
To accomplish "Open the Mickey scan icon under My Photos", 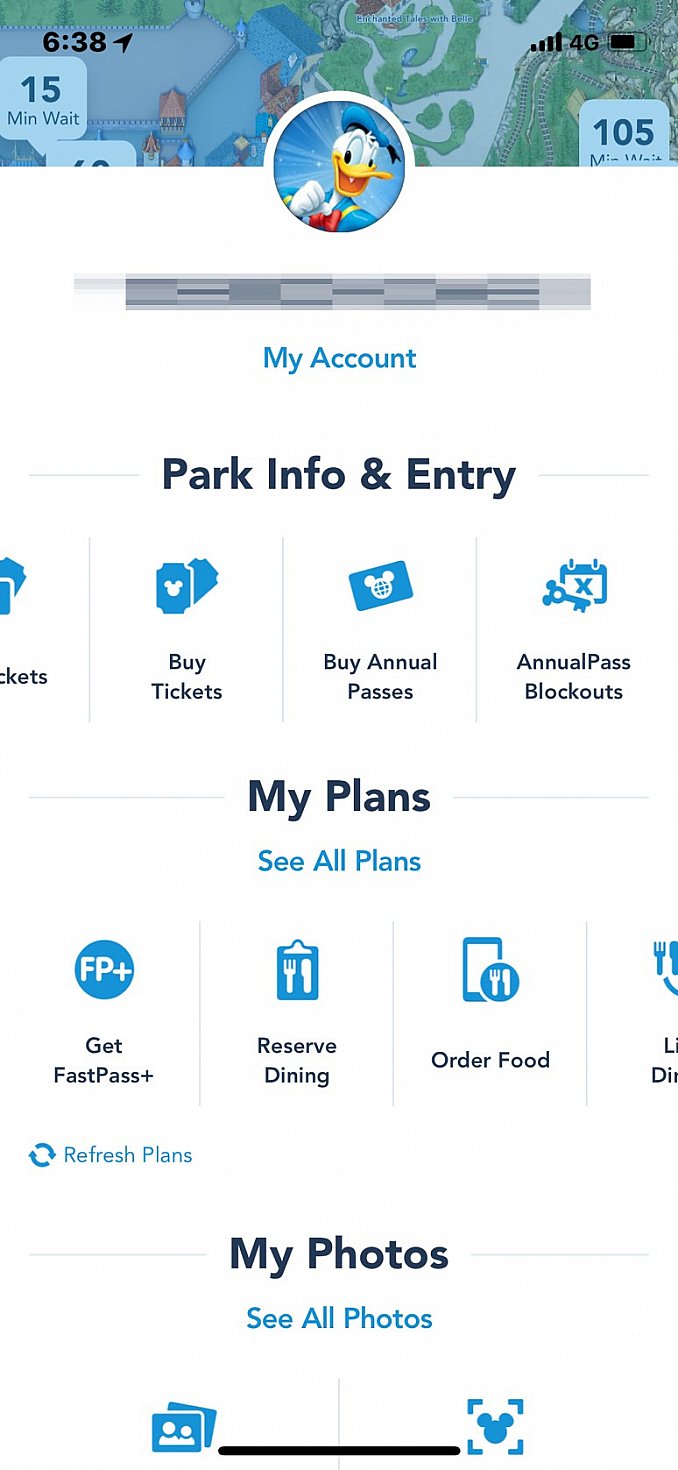I will point(495,1427).
